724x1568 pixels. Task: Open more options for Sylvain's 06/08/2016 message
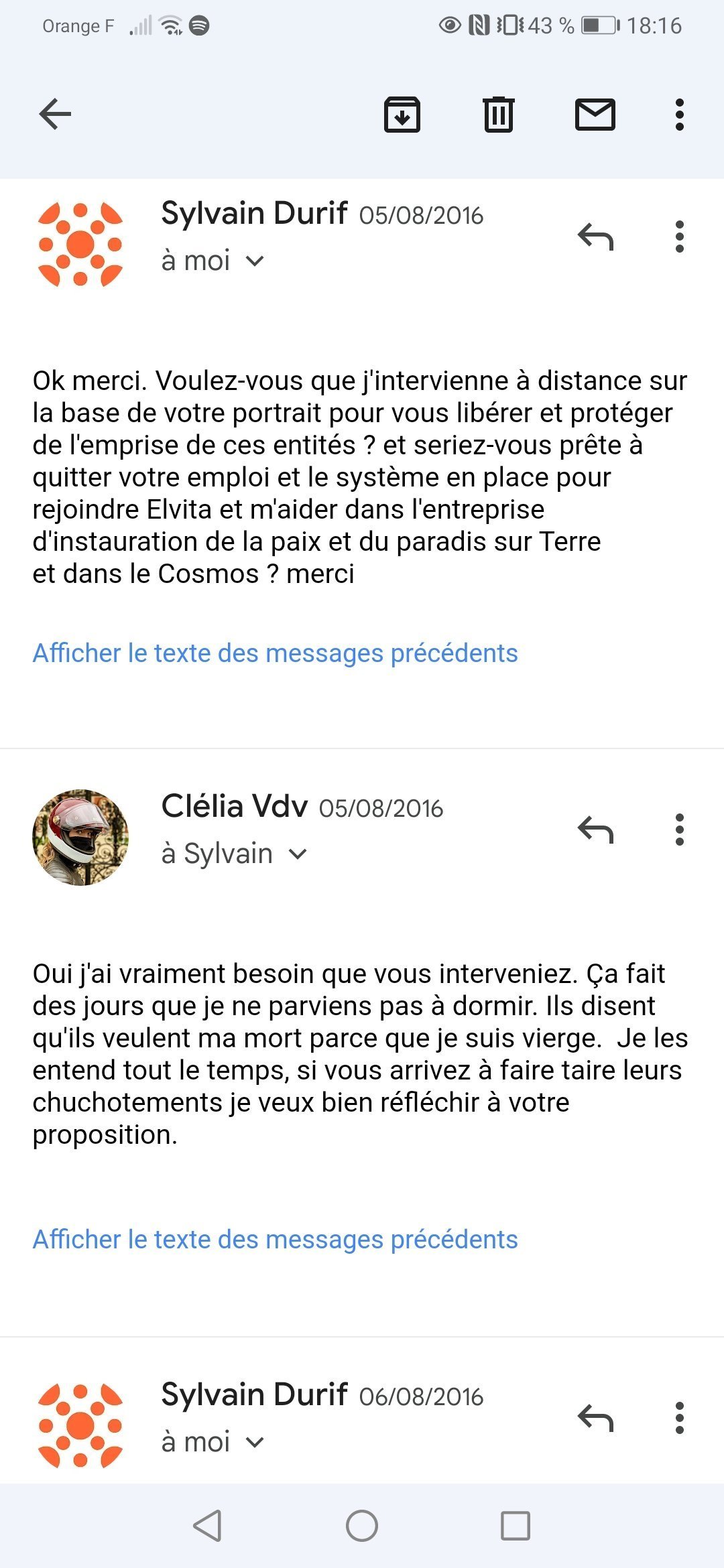[680, 1418]
